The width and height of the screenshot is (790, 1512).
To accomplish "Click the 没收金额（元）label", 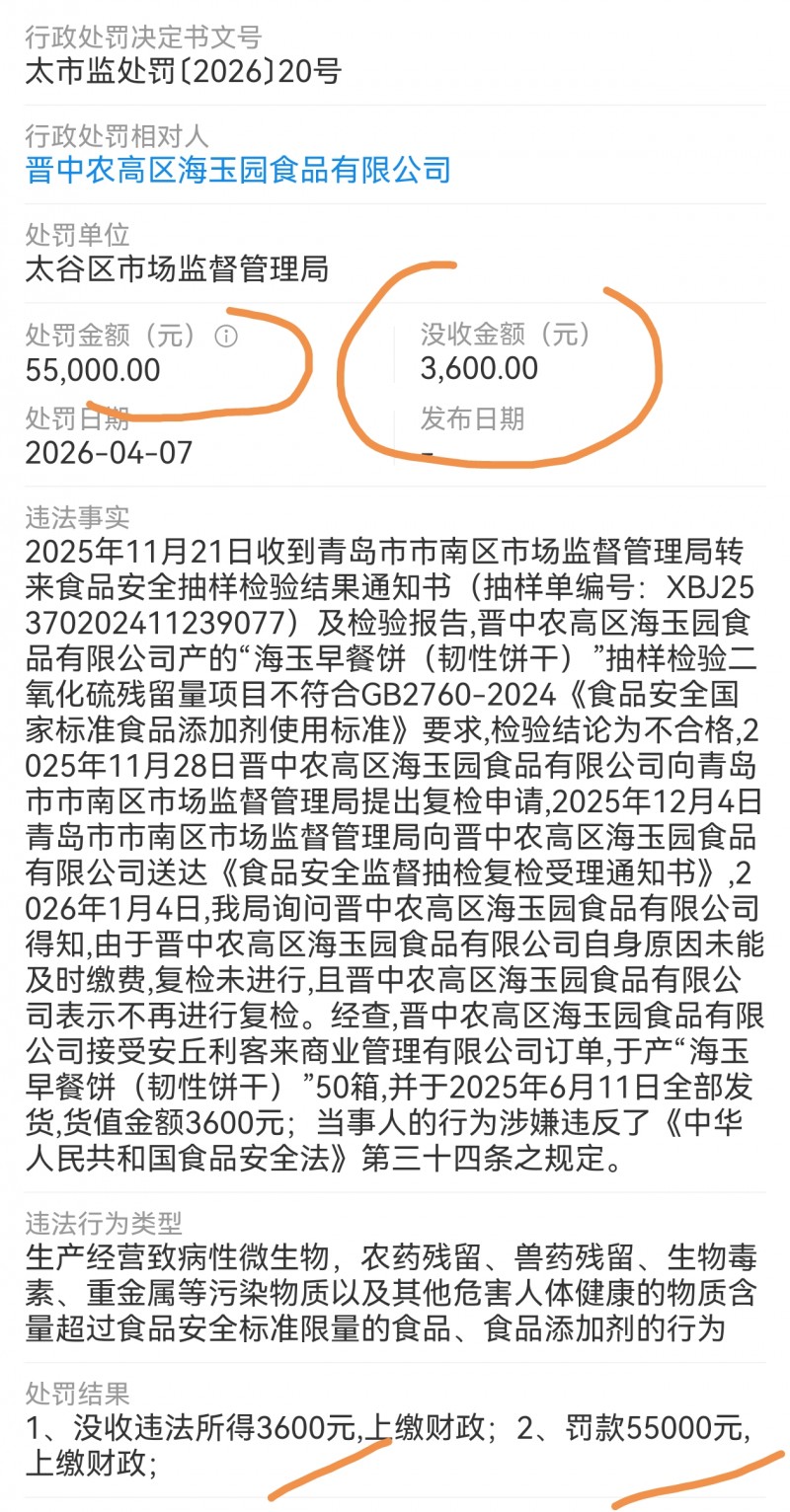I will (x=504, y=335).
